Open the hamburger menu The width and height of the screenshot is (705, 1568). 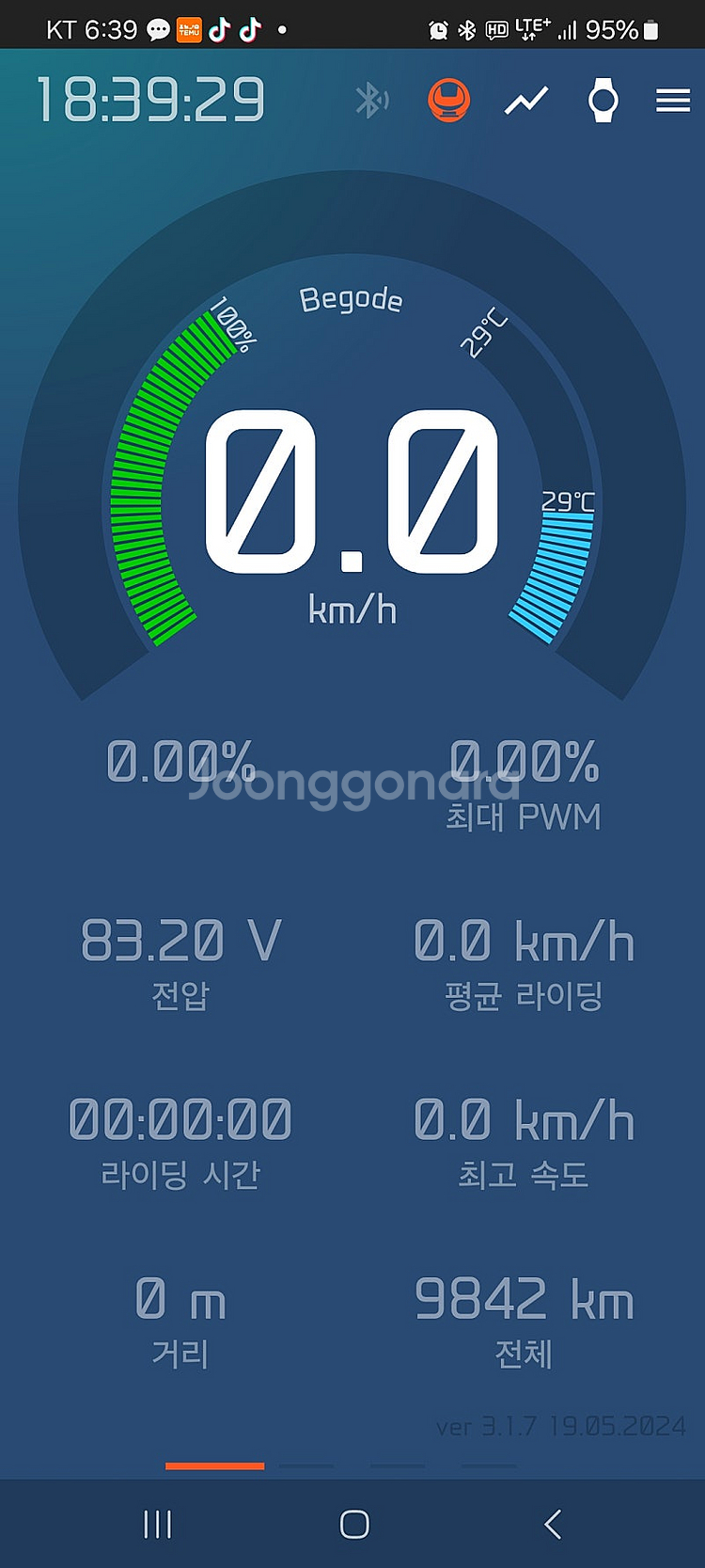673,101
